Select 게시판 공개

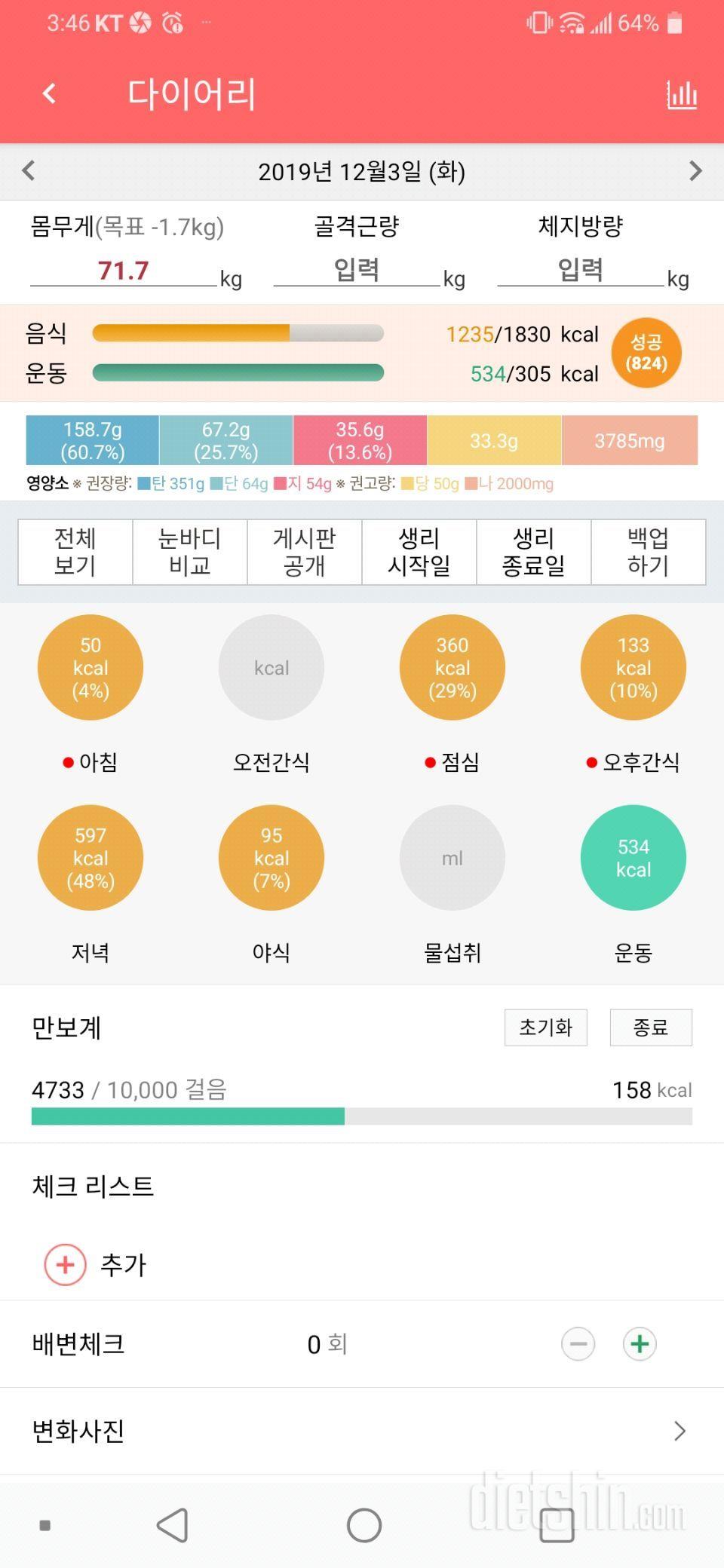tap(305, 552)
